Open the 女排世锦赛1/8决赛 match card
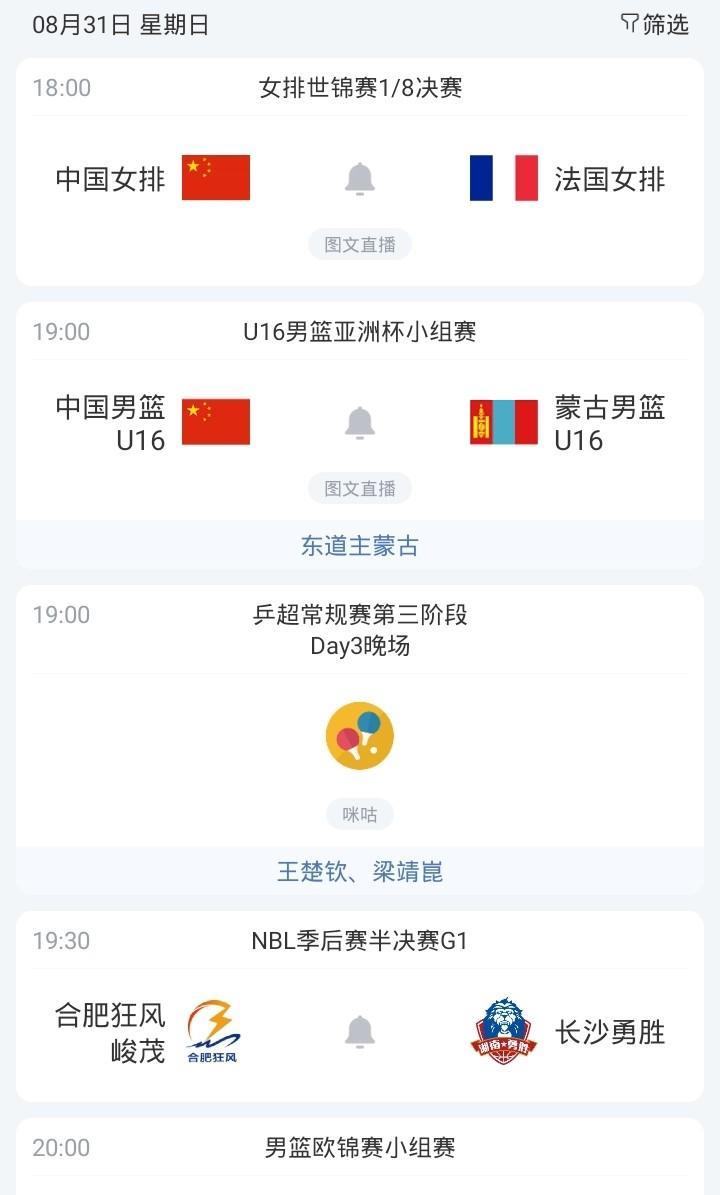The height and width of the screenshot is (1195, 720). click(x=360, y=88)
